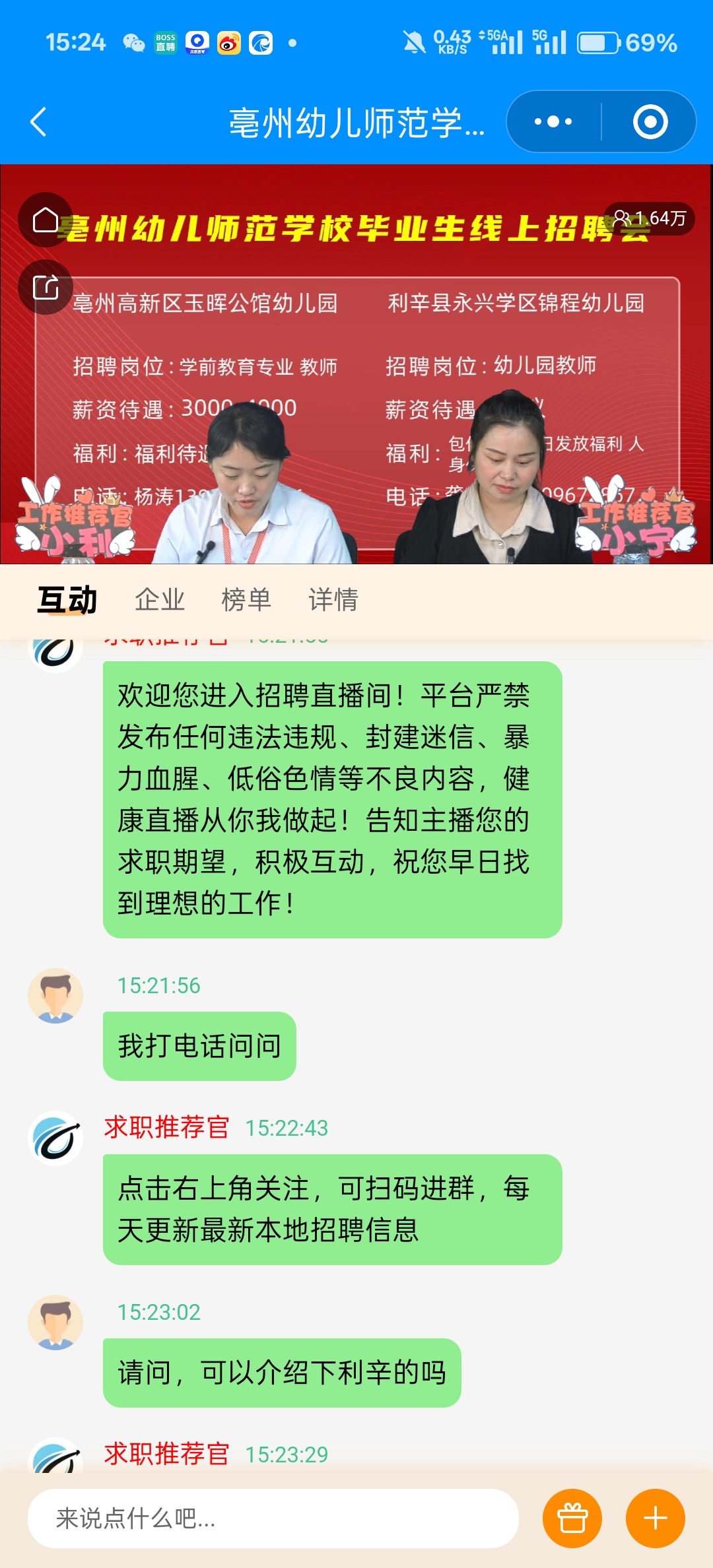Screen dimensions: 713x1568
Task: Share this recruitment livestream
Action: click(x=46, y=287)
